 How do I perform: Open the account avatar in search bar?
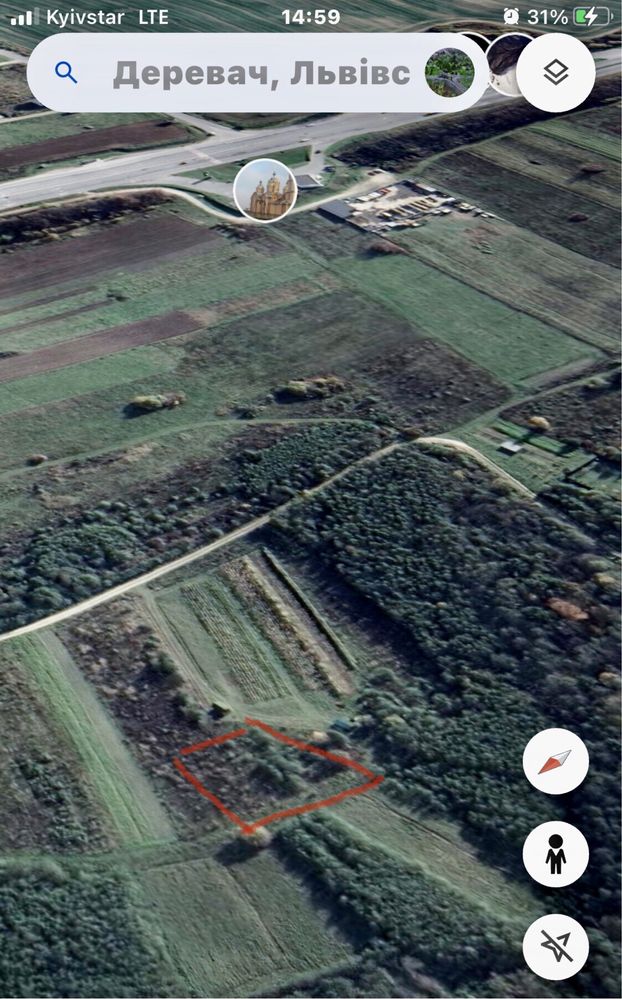pyautogui.click(x=450, y=73)
